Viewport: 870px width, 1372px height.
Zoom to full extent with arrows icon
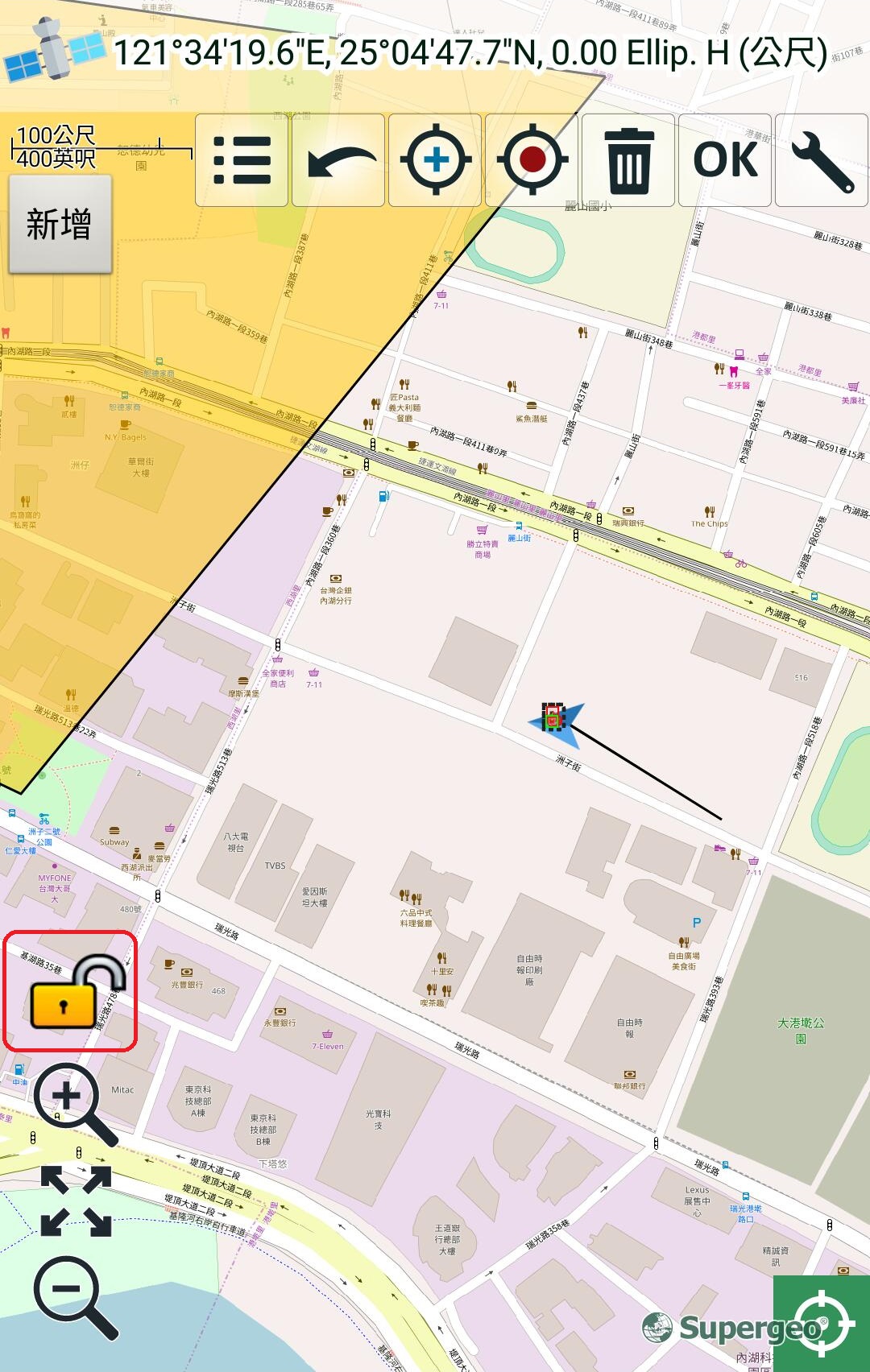coord(77,1200)
